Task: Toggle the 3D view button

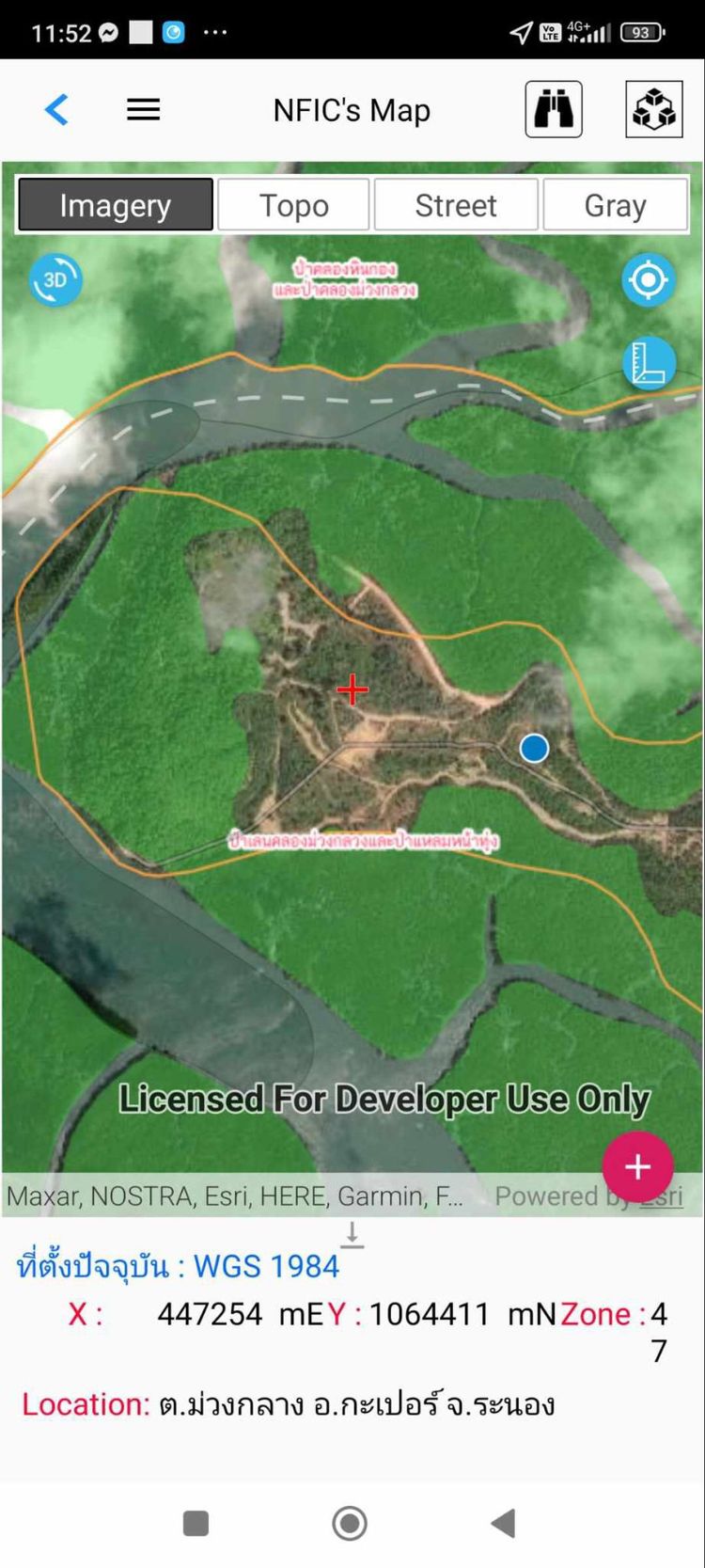Action: 55,279
